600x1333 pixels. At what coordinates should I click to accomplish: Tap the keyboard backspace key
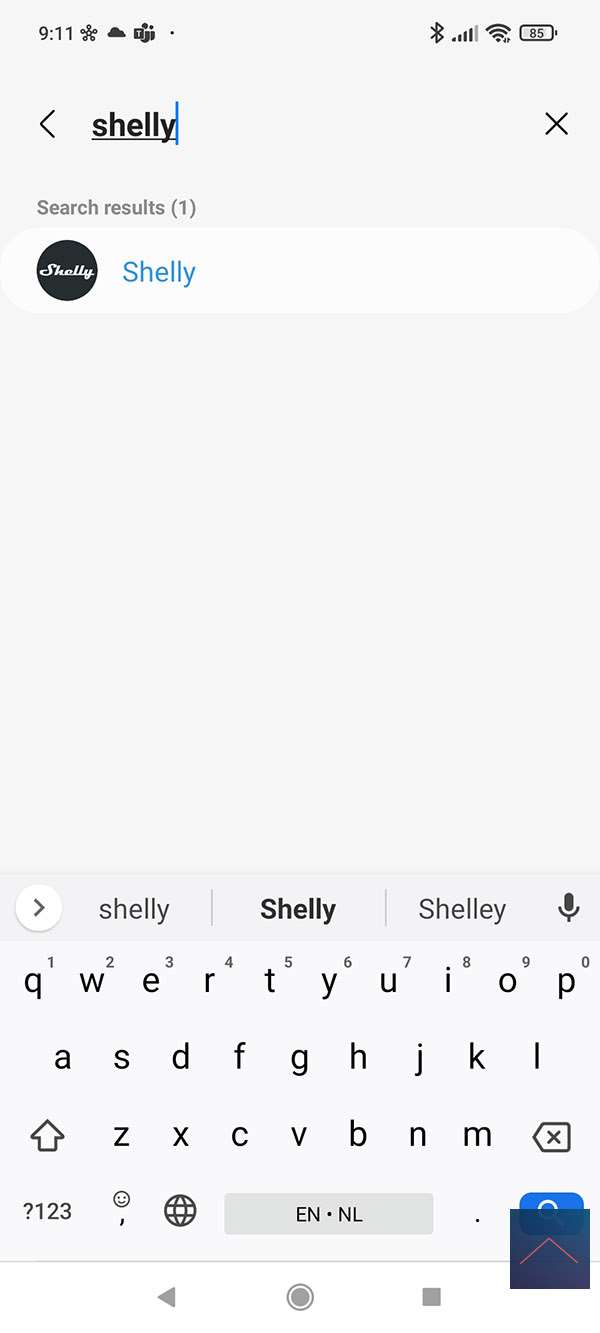tap(551, 1136)
